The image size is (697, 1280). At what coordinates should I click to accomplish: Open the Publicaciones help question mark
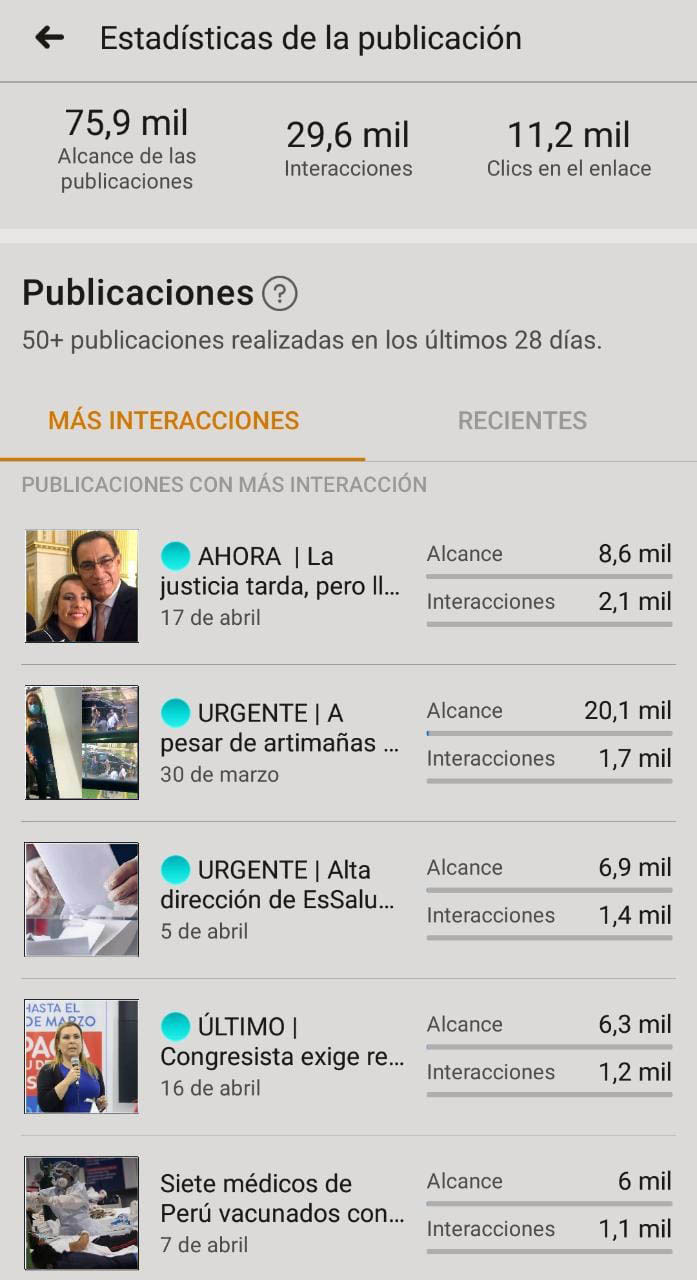(280, 294)
